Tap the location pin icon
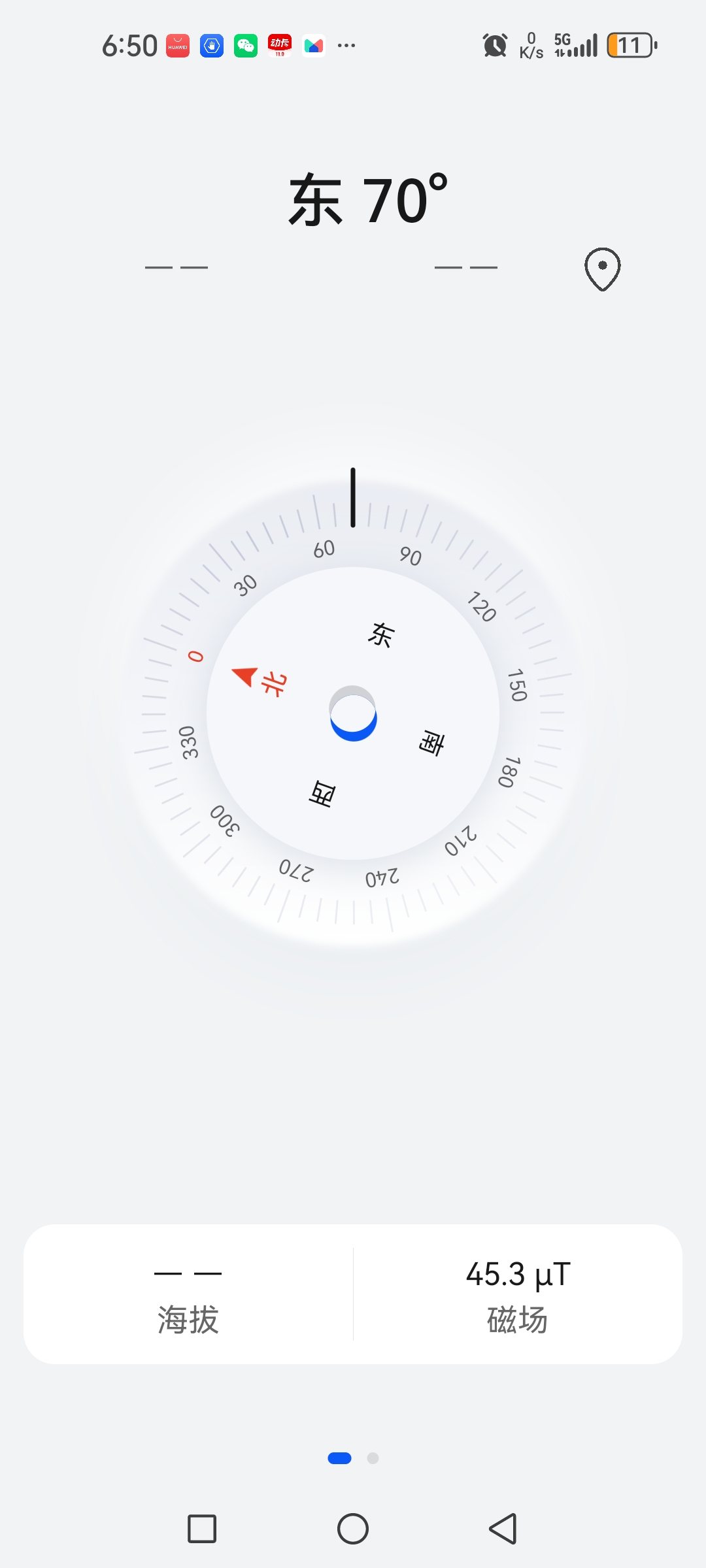 [x=602, y=269]
